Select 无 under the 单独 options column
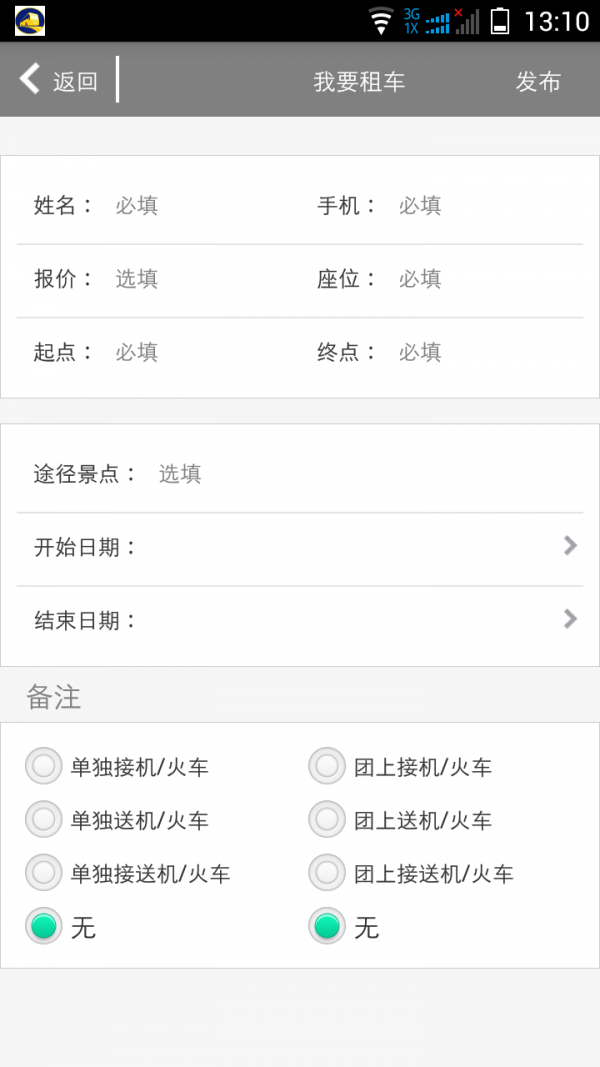Screen dimensions: 600x1067 (61, 926)
